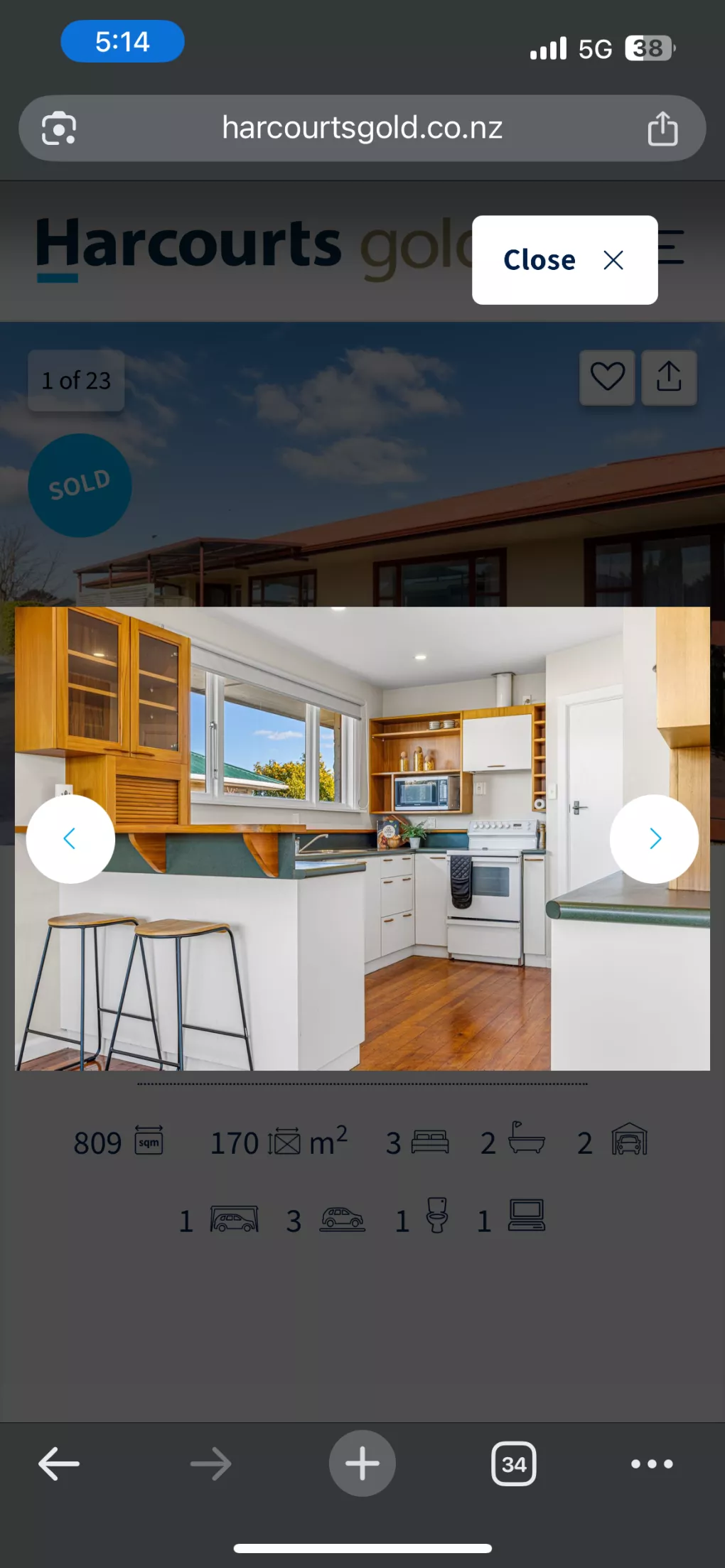The image size is (725, 1568).
Task: Close the photo gallery overlay
Action: (564, 260)
